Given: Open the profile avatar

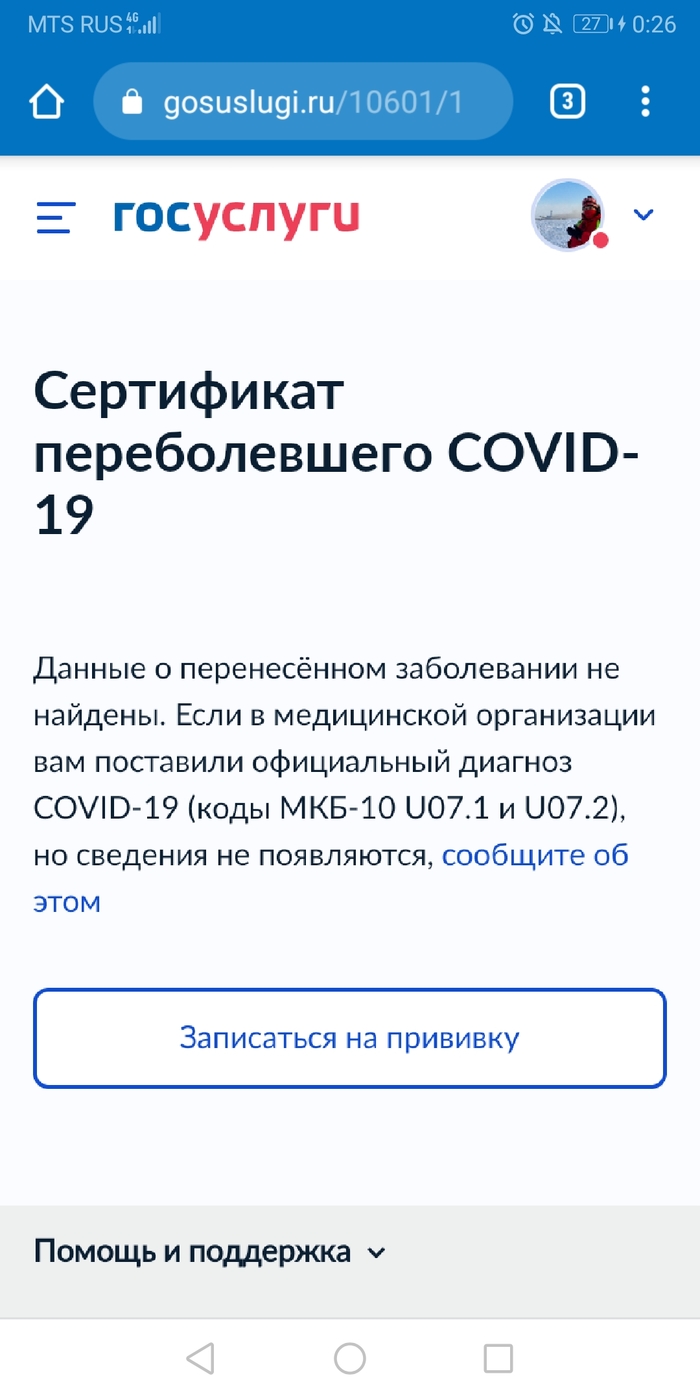Looking at the screenshot, I should tap(568, 215).
